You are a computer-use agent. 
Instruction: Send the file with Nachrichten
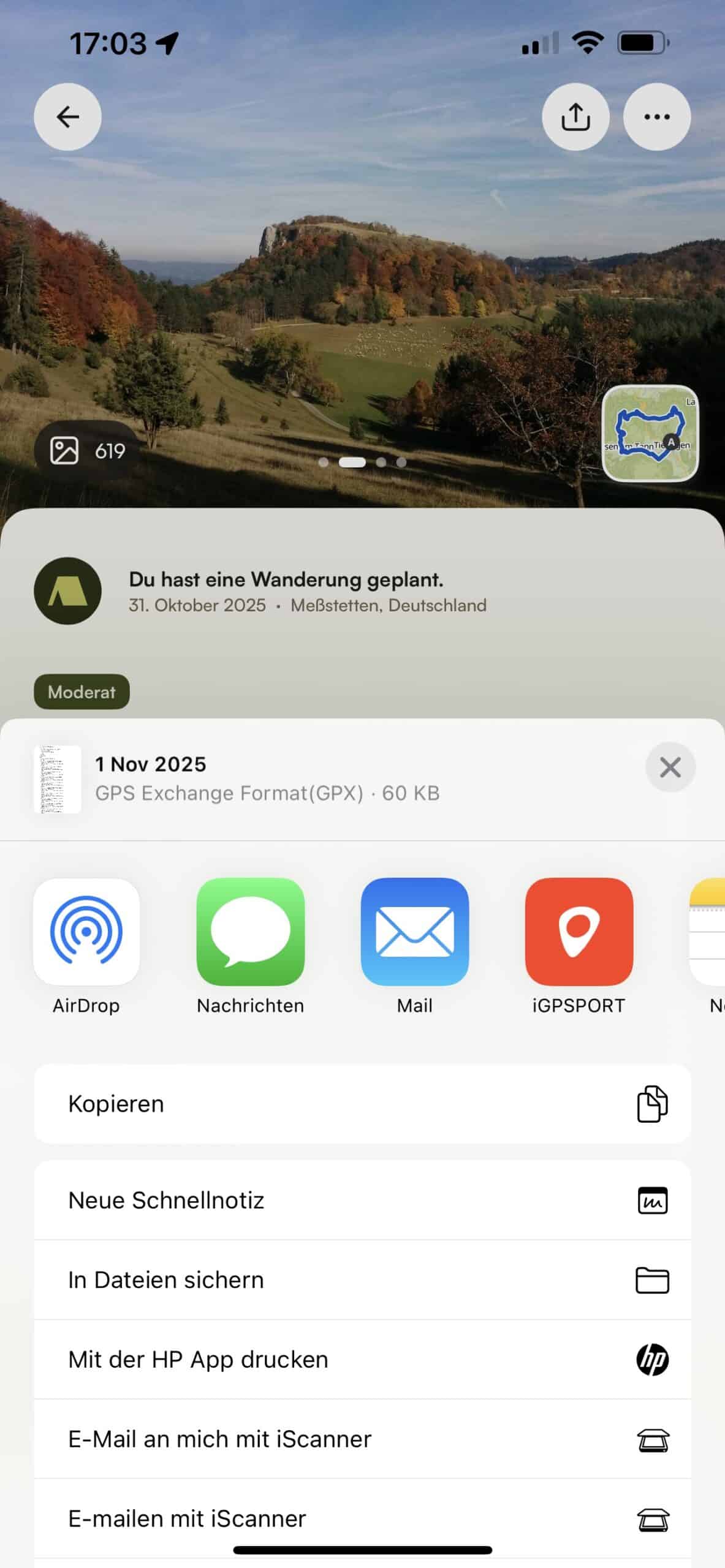tap(250, 932)
